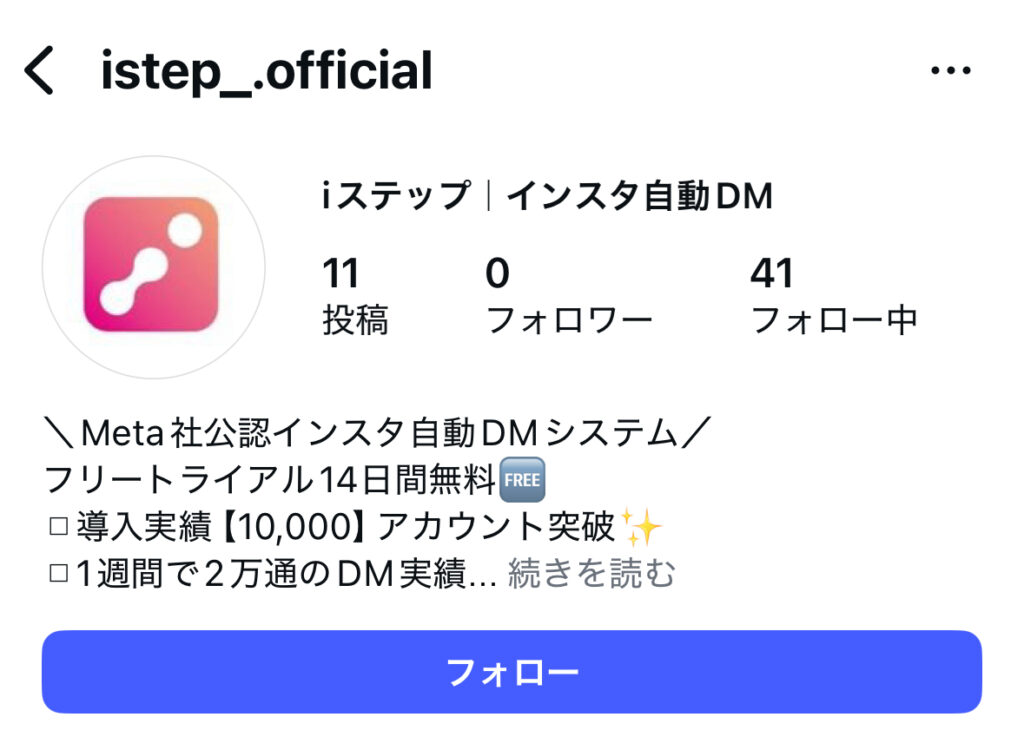View the フォロワー list
This screenshot has width=1024, height=750.
click(x=568, y=297)
